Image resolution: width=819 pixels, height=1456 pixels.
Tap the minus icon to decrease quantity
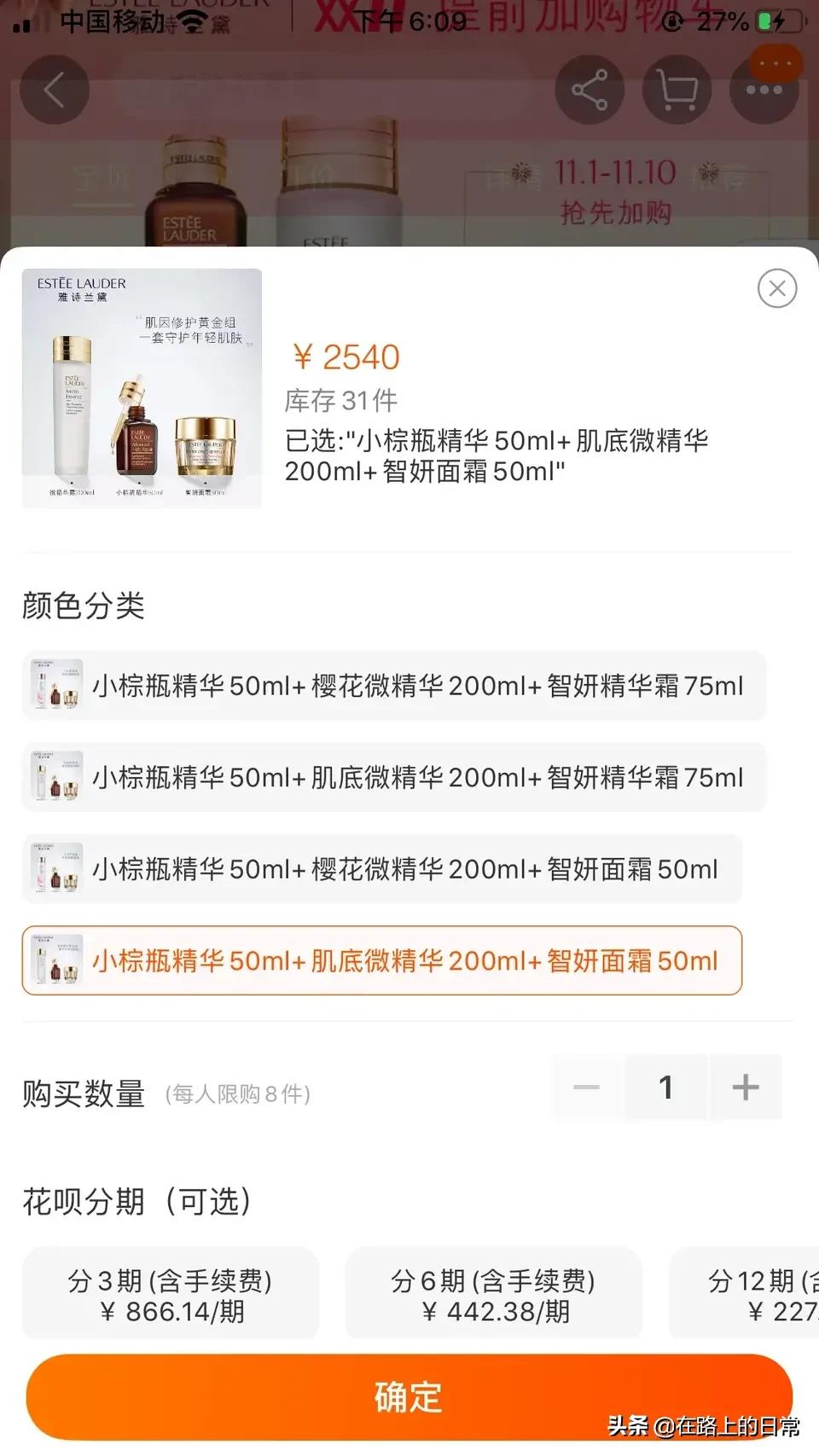point(585,1087)
